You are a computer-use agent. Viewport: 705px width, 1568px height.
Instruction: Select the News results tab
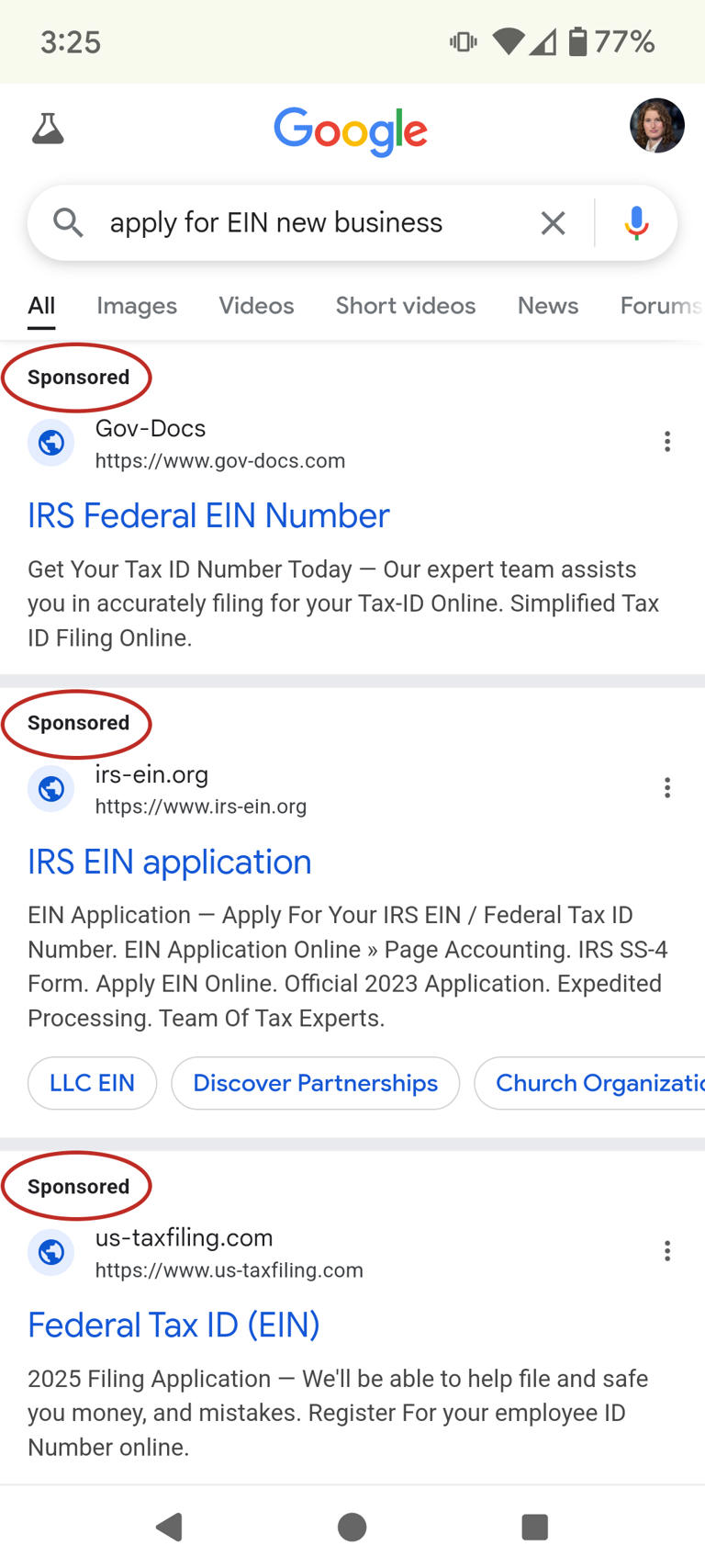point(547,306)
